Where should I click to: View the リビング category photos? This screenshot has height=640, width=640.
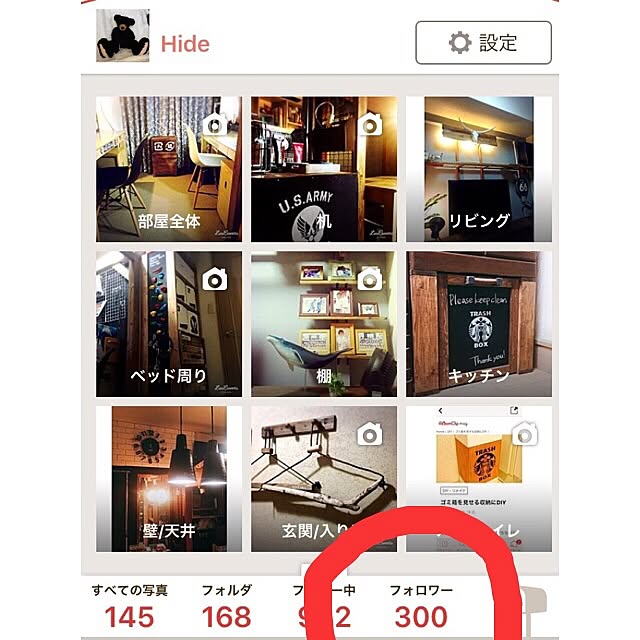point(476,169)
